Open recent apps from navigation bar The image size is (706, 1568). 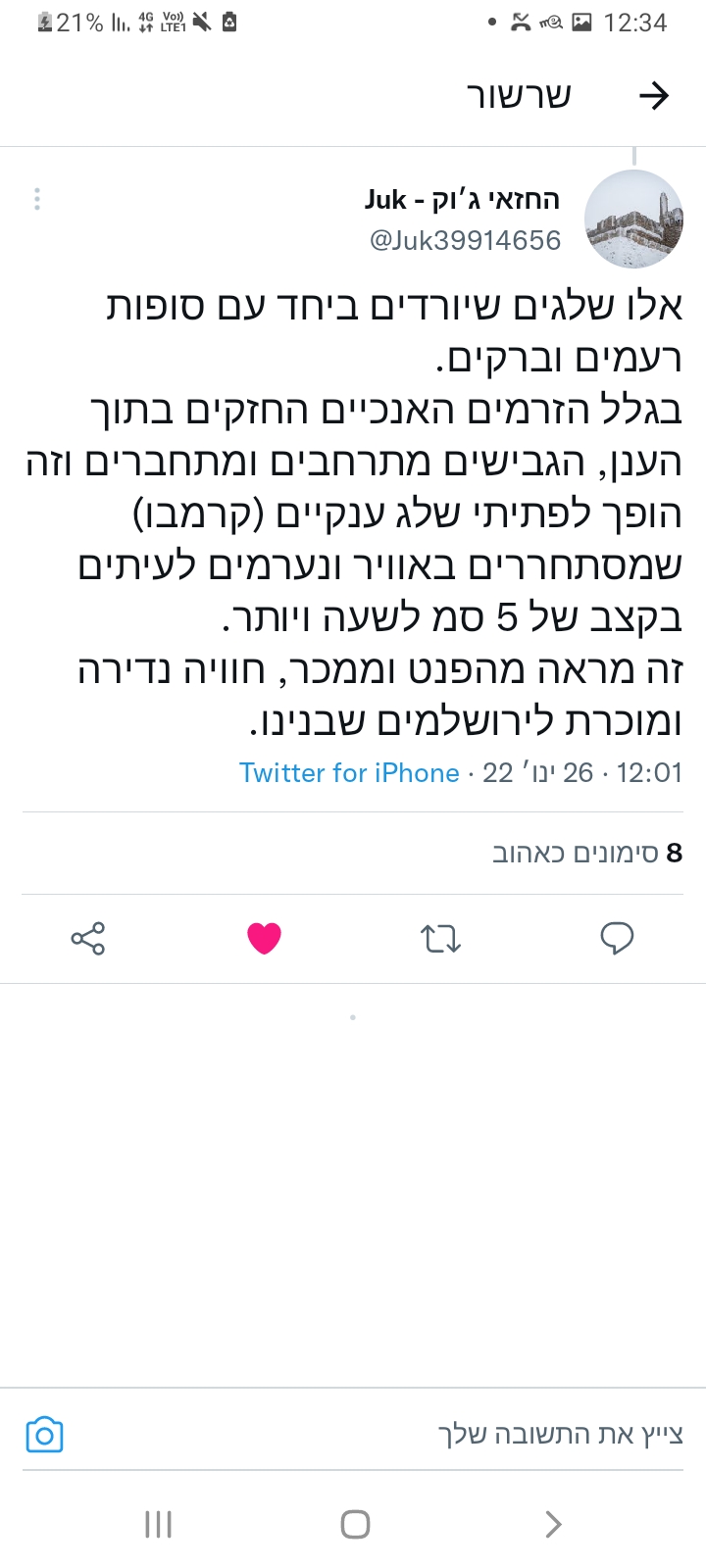coord(158,1524)
